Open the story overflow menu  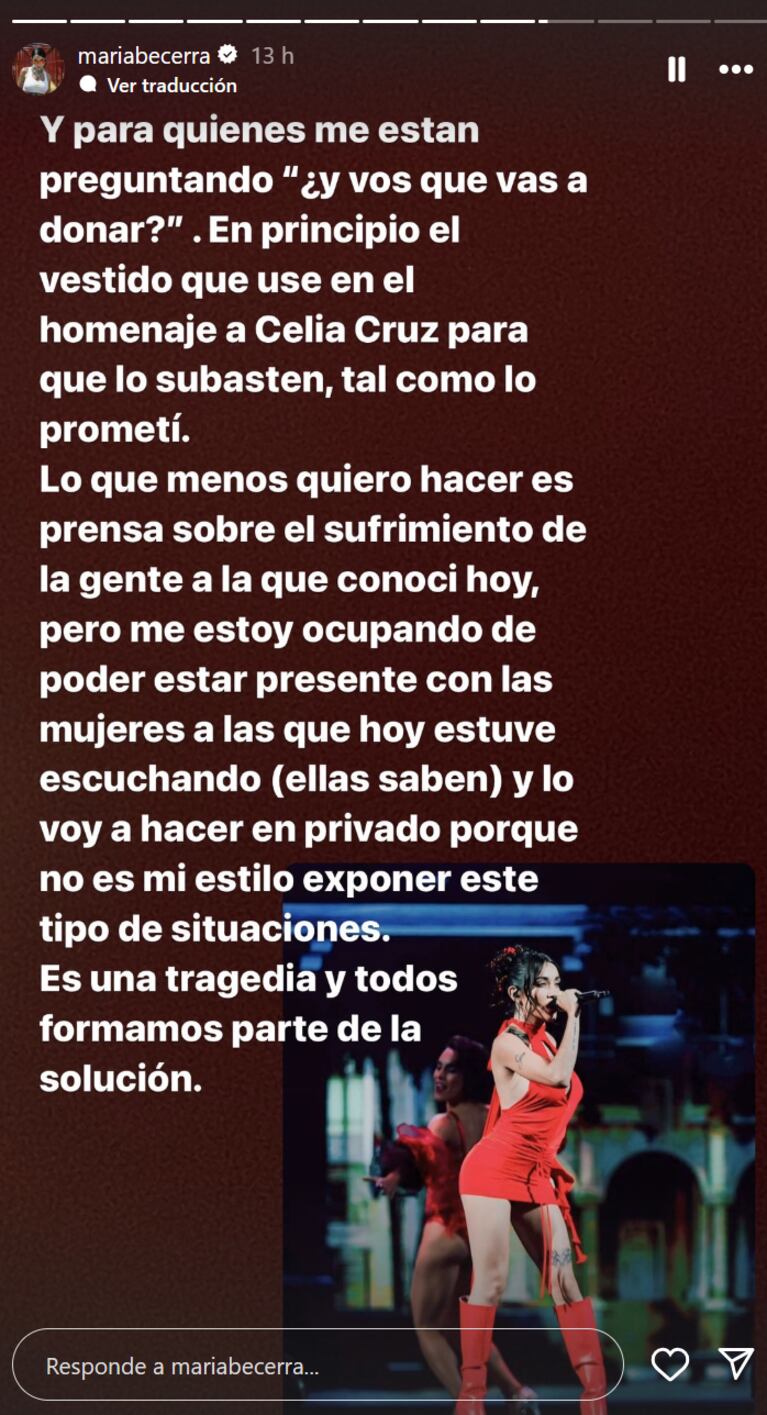pos(736,69)
